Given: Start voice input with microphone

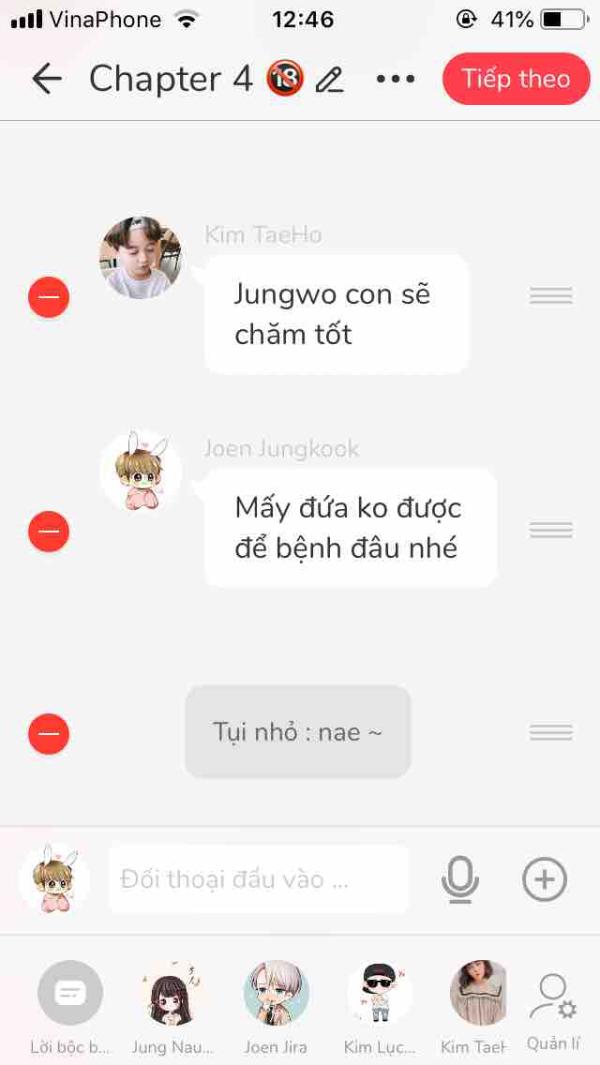Looking at the screenshot, I should coord(460,880).
